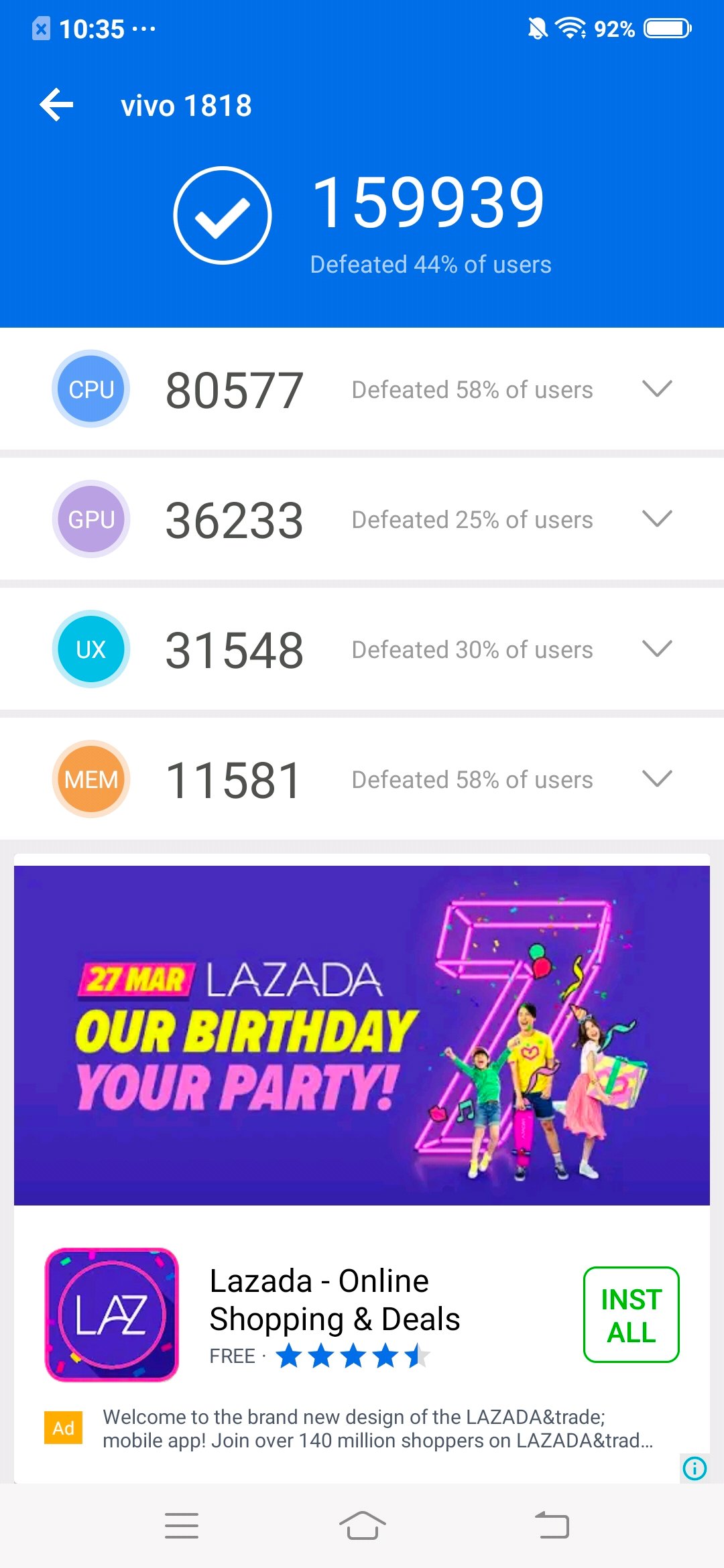Open the Lazada birthday ad banner
724x1568 pixels.
362,1035
